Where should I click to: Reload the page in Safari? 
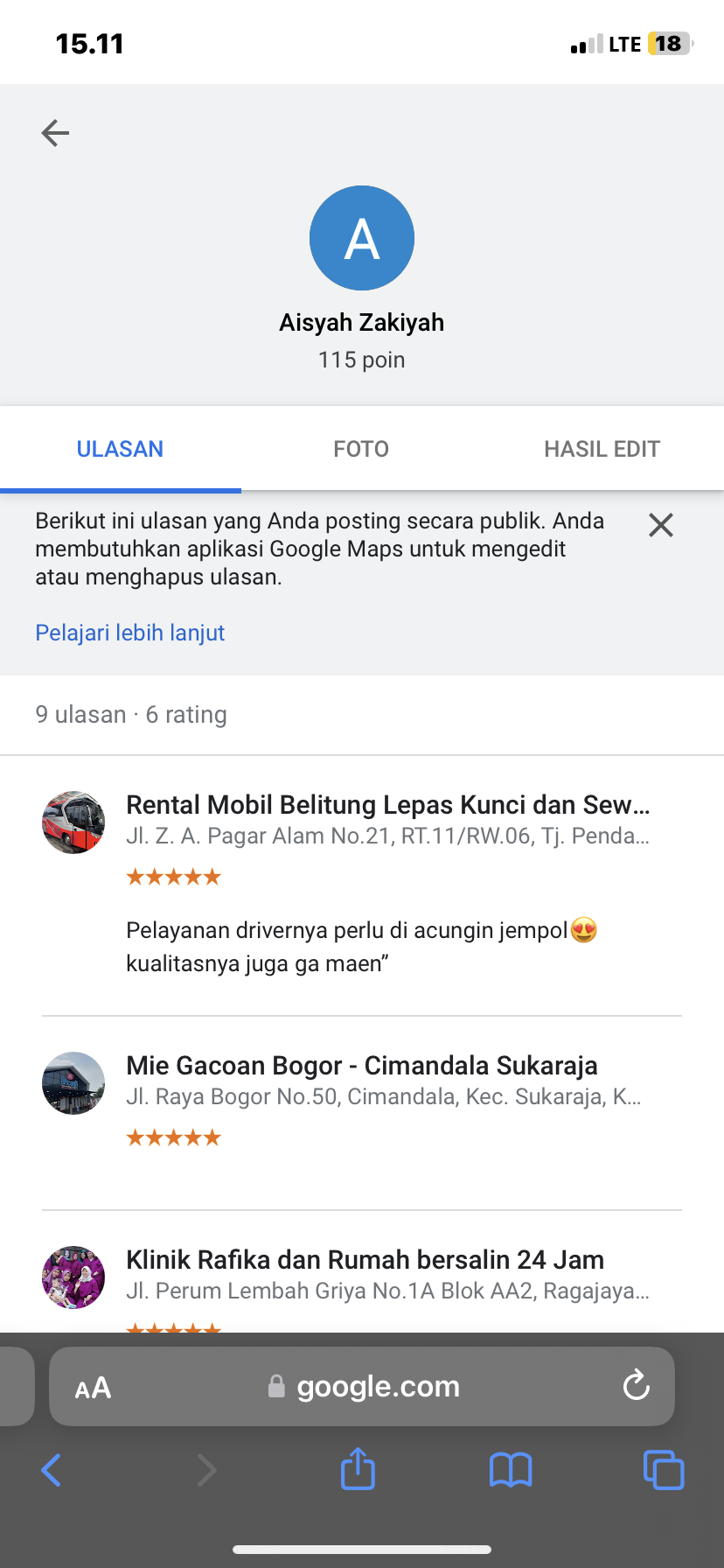636,1385
